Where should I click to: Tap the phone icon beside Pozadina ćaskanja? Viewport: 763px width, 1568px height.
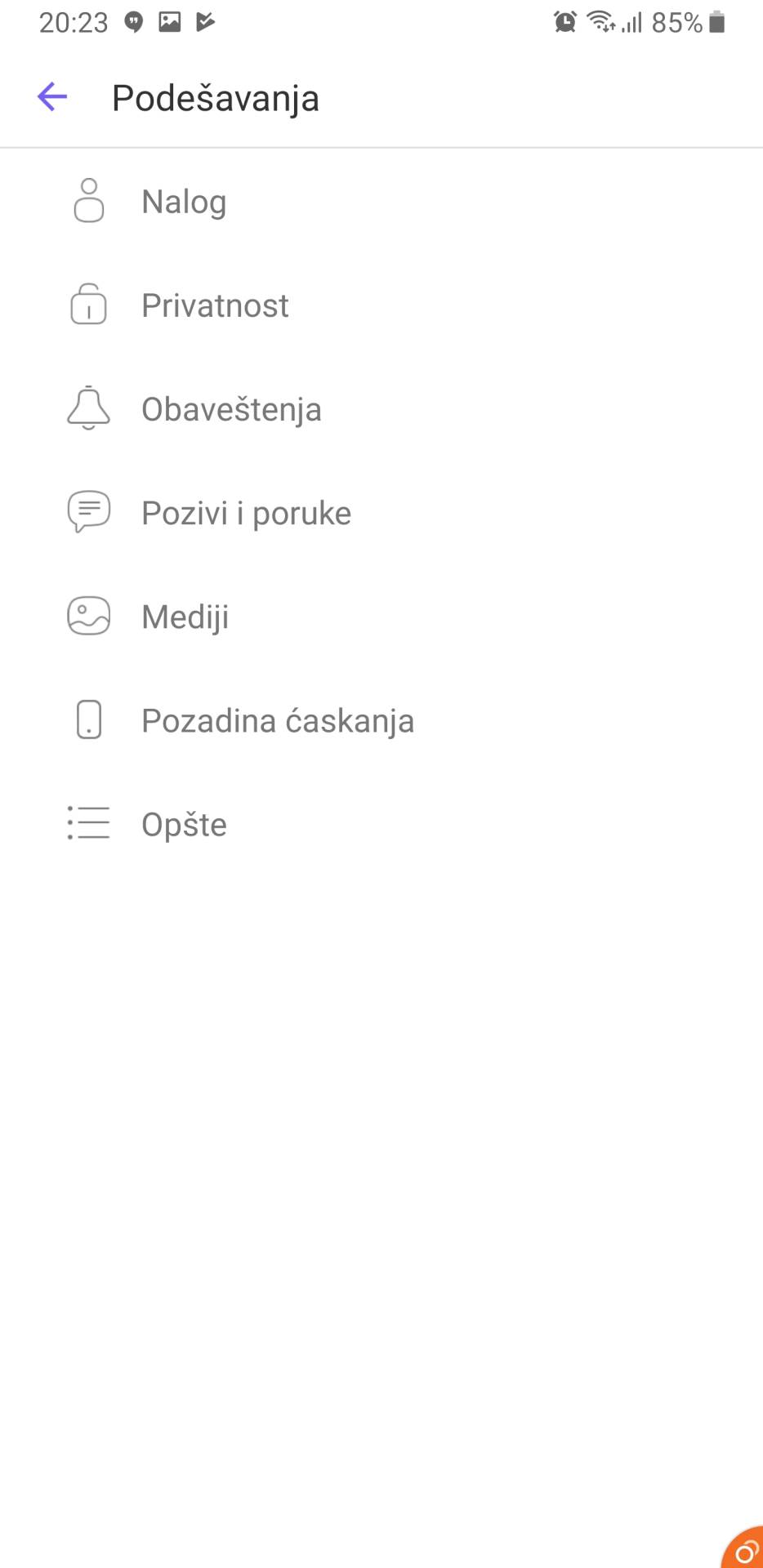(88, 720)
